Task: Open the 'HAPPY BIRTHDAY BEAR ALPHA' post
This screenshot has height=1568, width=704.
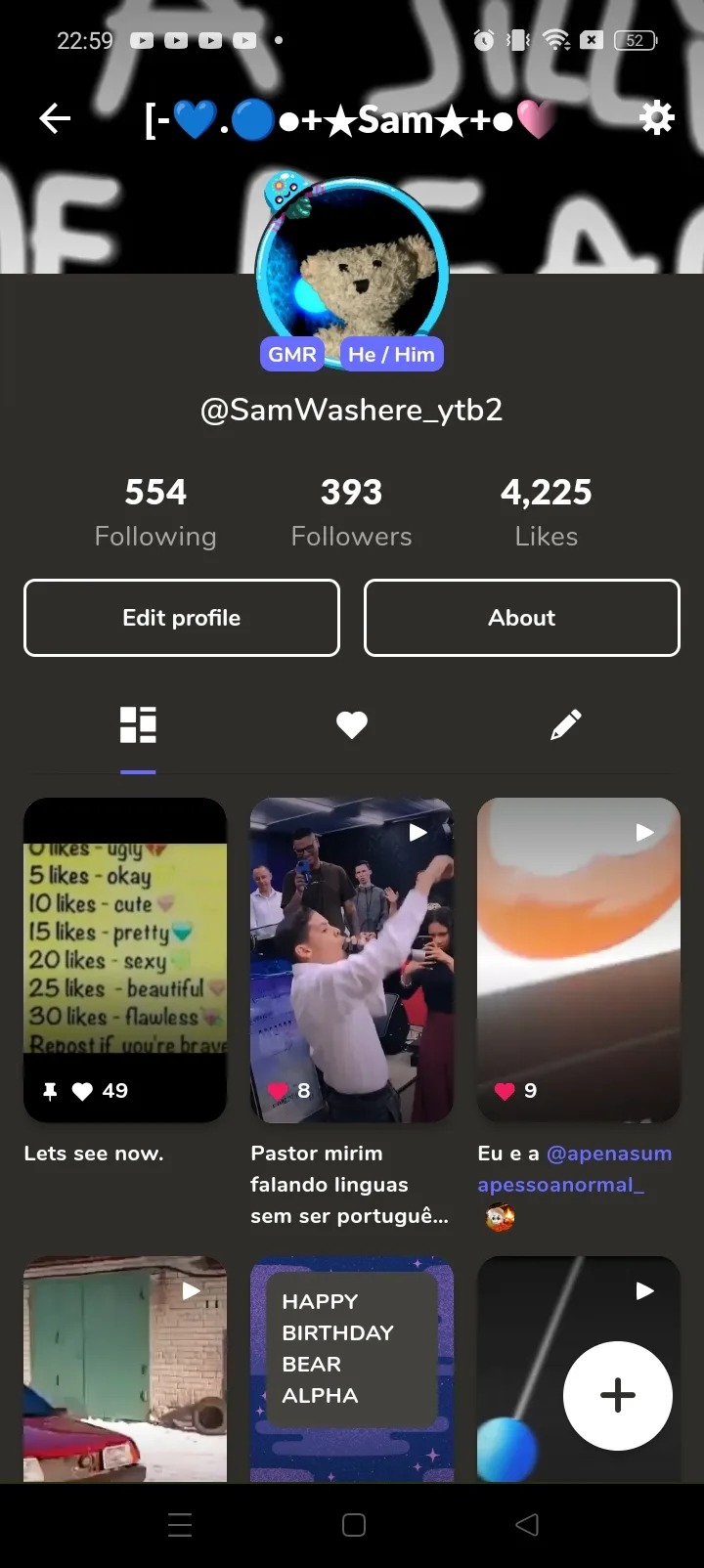Action: (x=352, y=1369)
